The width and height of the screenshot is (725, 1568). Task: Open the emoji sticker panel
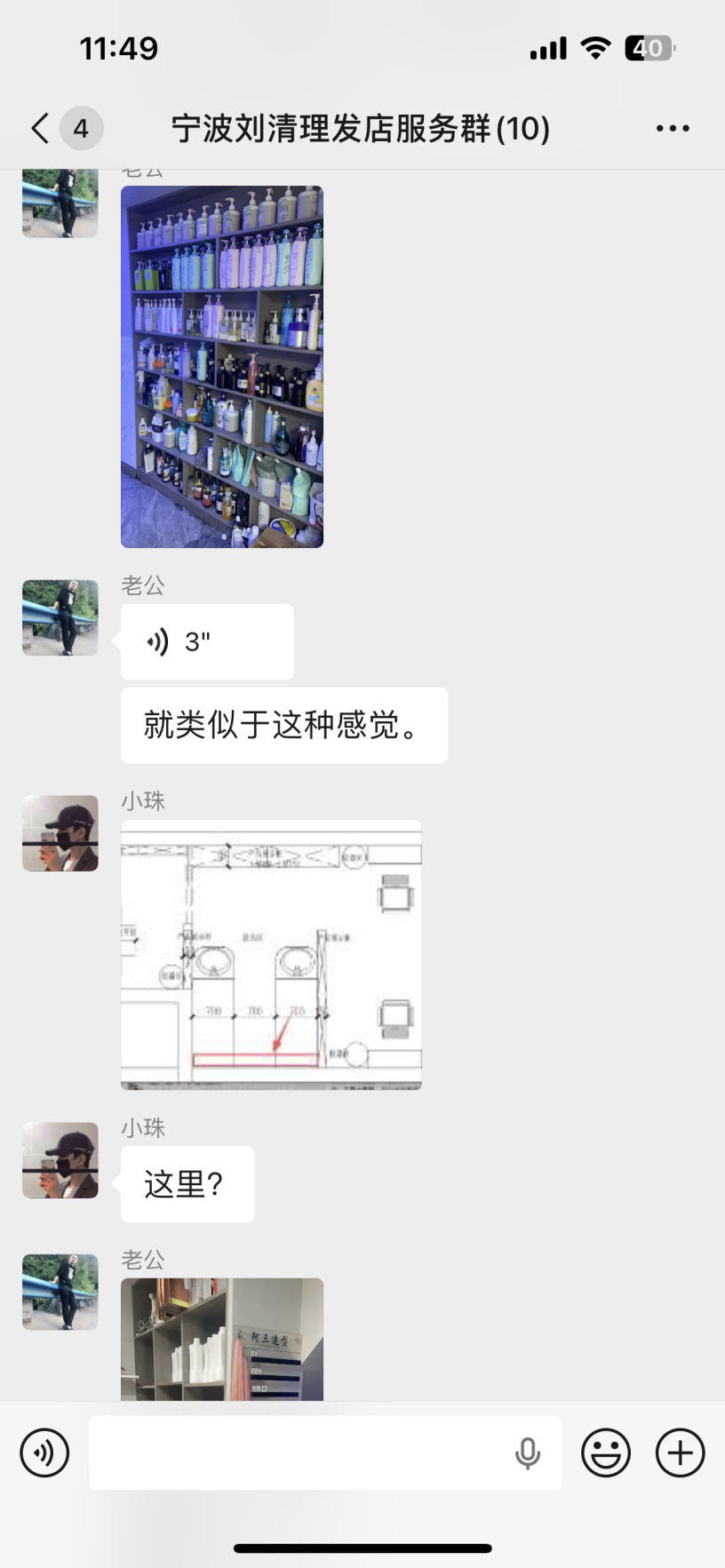[606, 1453]
